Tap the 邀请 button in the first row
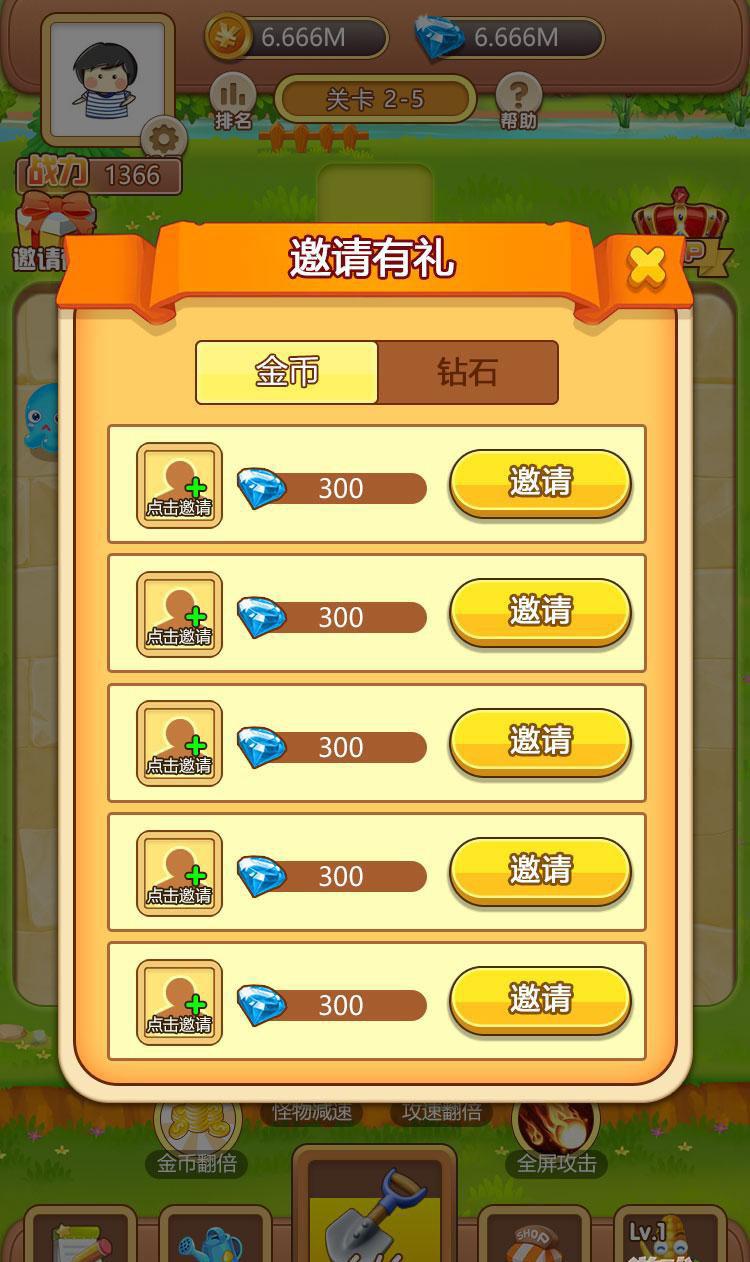750x1262 pixels. [x=540, y=484]
